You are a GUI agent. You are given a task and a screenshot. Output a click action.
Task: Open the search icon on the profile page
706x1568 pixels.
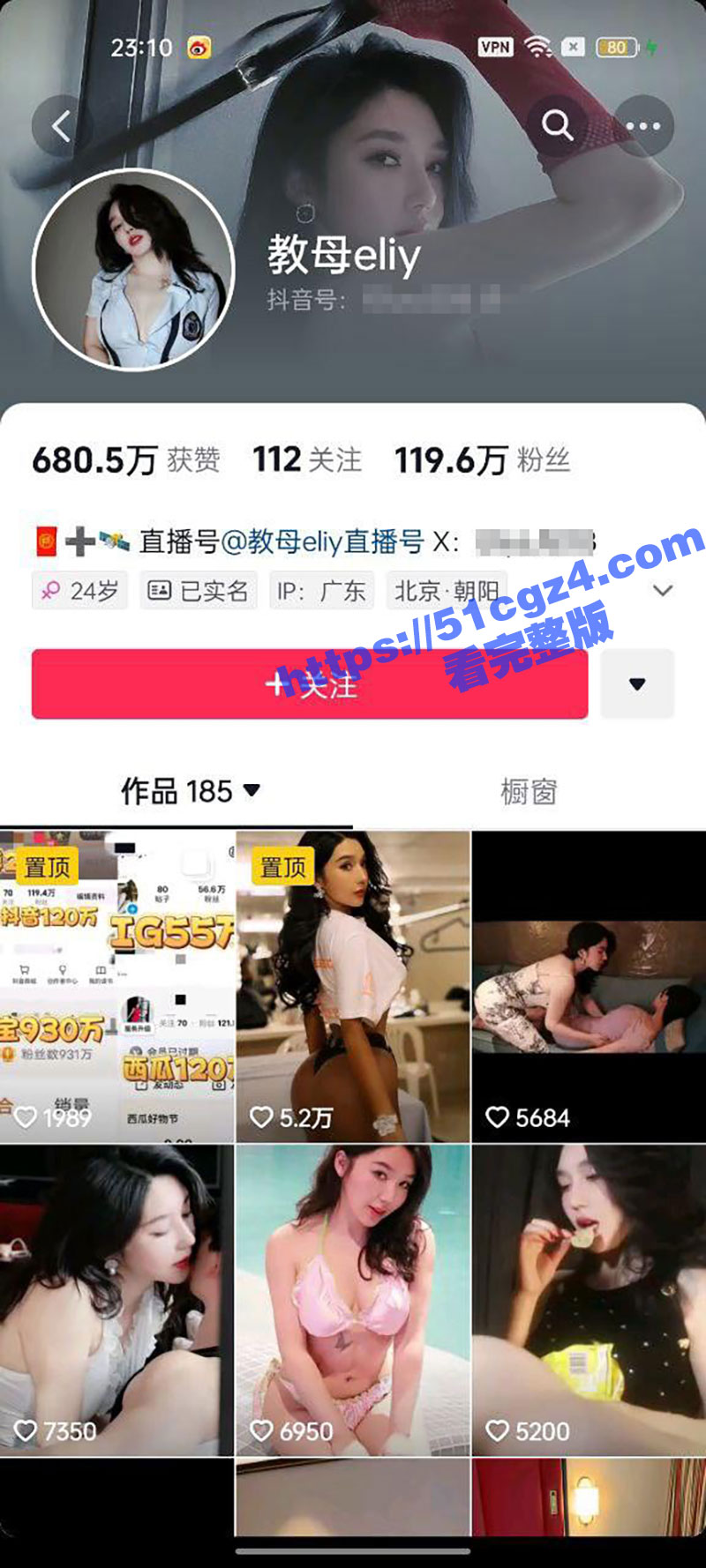[560, 125]
